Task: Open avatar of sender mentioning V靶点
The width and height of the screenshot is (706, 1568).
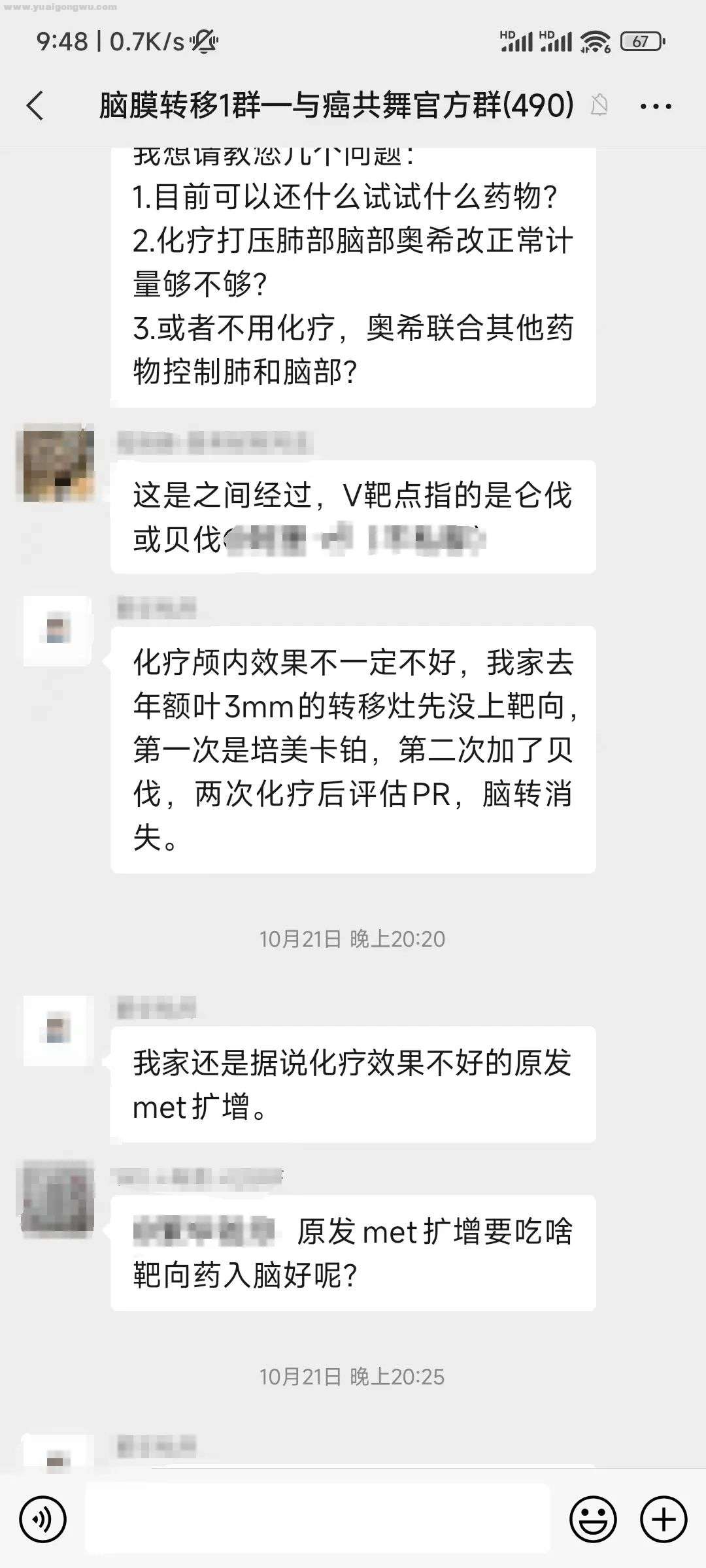Action: (x=59, y=463)
